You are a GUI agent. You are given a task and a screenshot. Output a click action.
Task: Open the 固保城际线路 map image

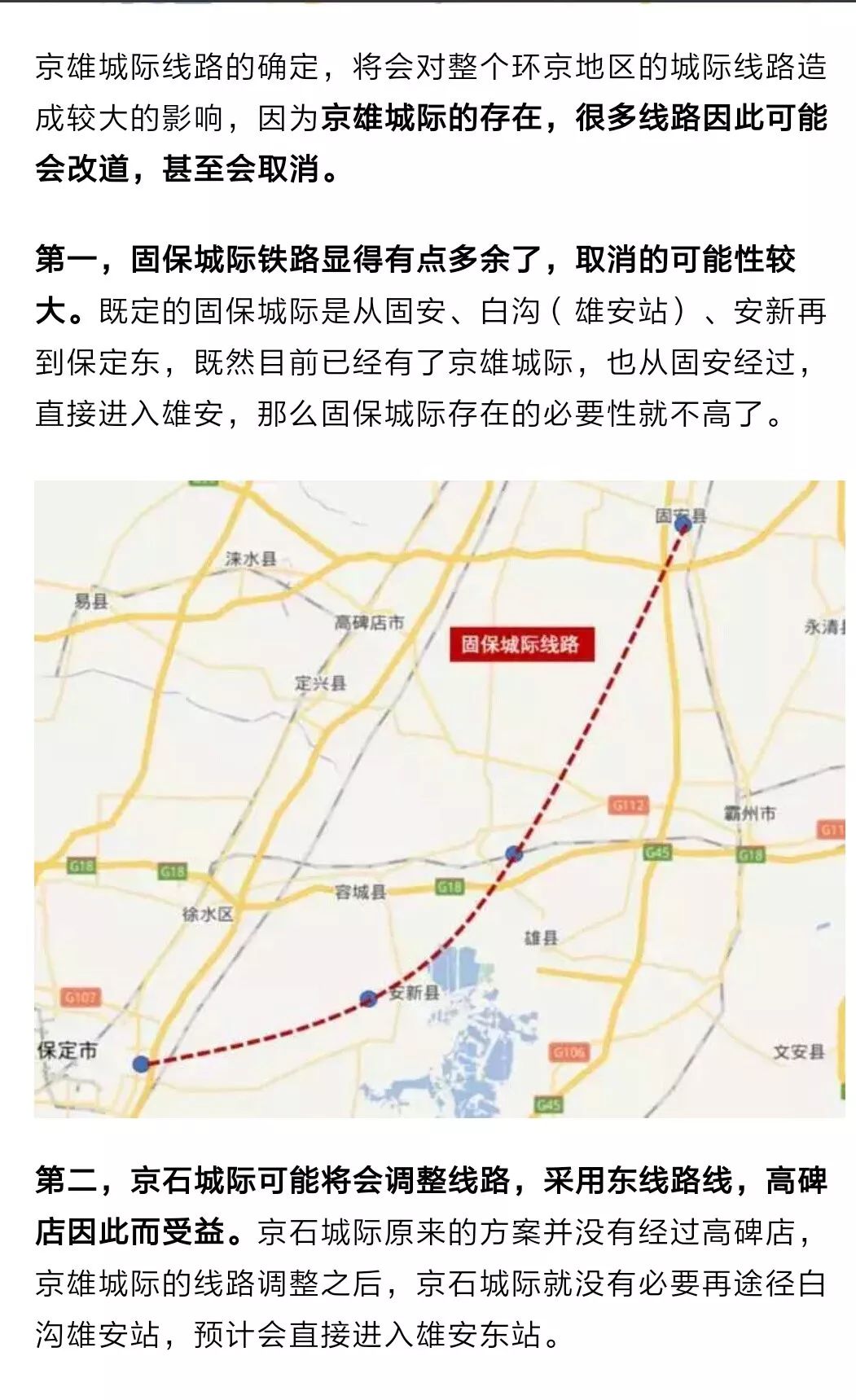point(439,798)
